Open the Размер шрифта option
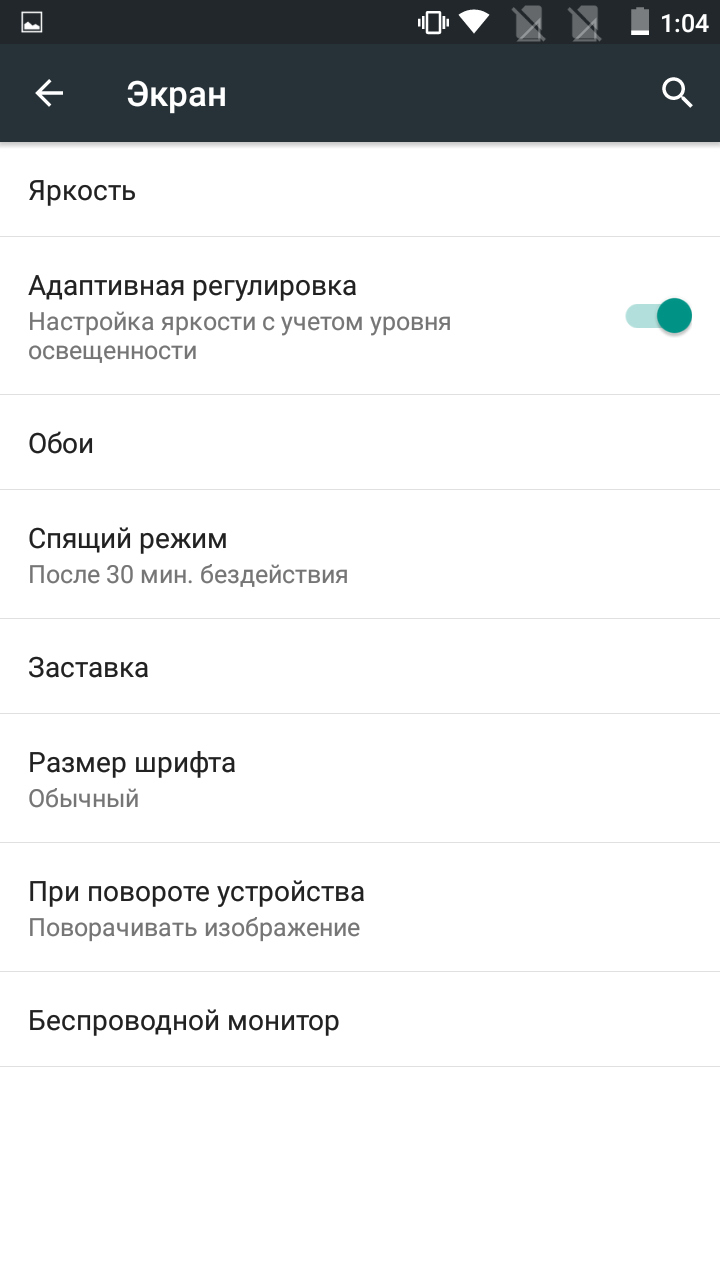 click(x=360, y=779)
